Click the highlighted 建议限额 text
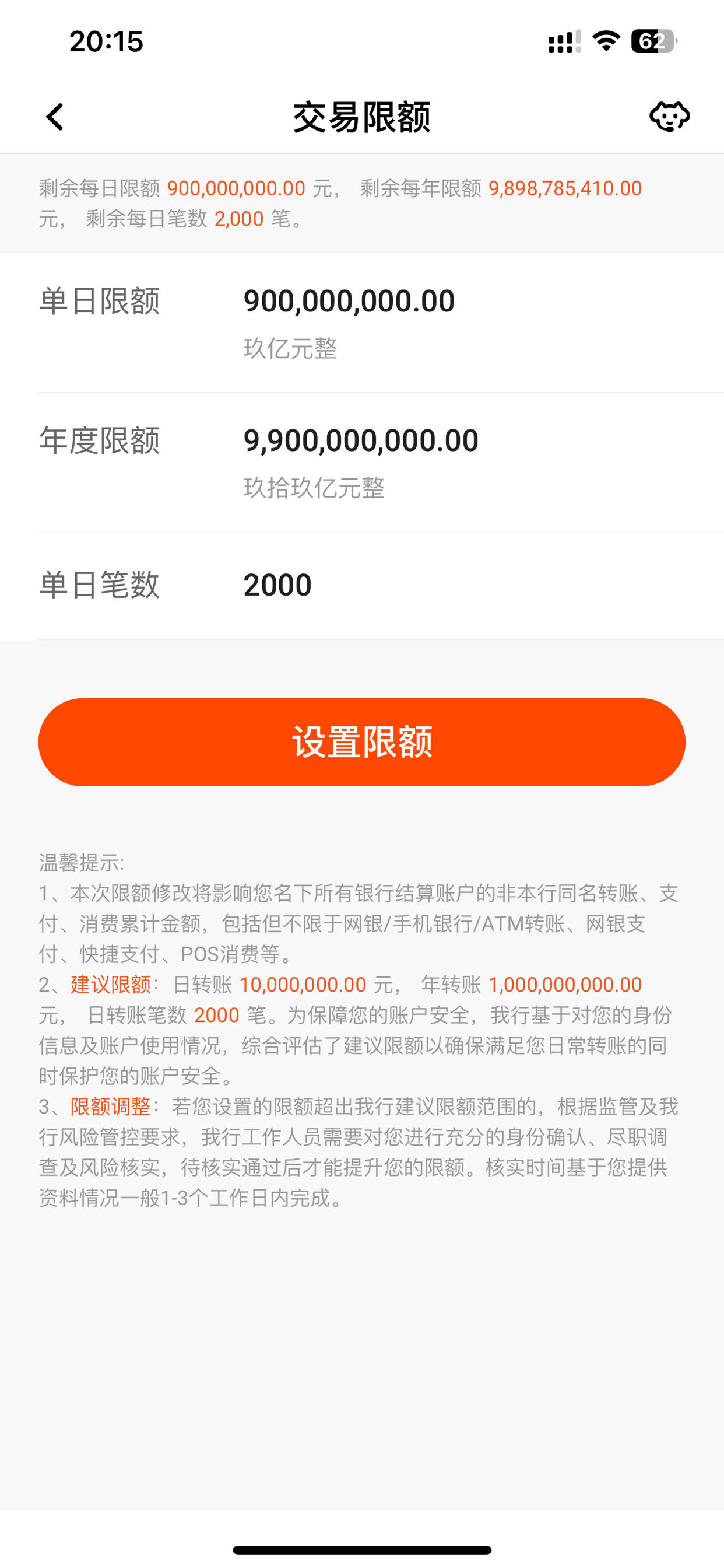 tap(110, 984)
